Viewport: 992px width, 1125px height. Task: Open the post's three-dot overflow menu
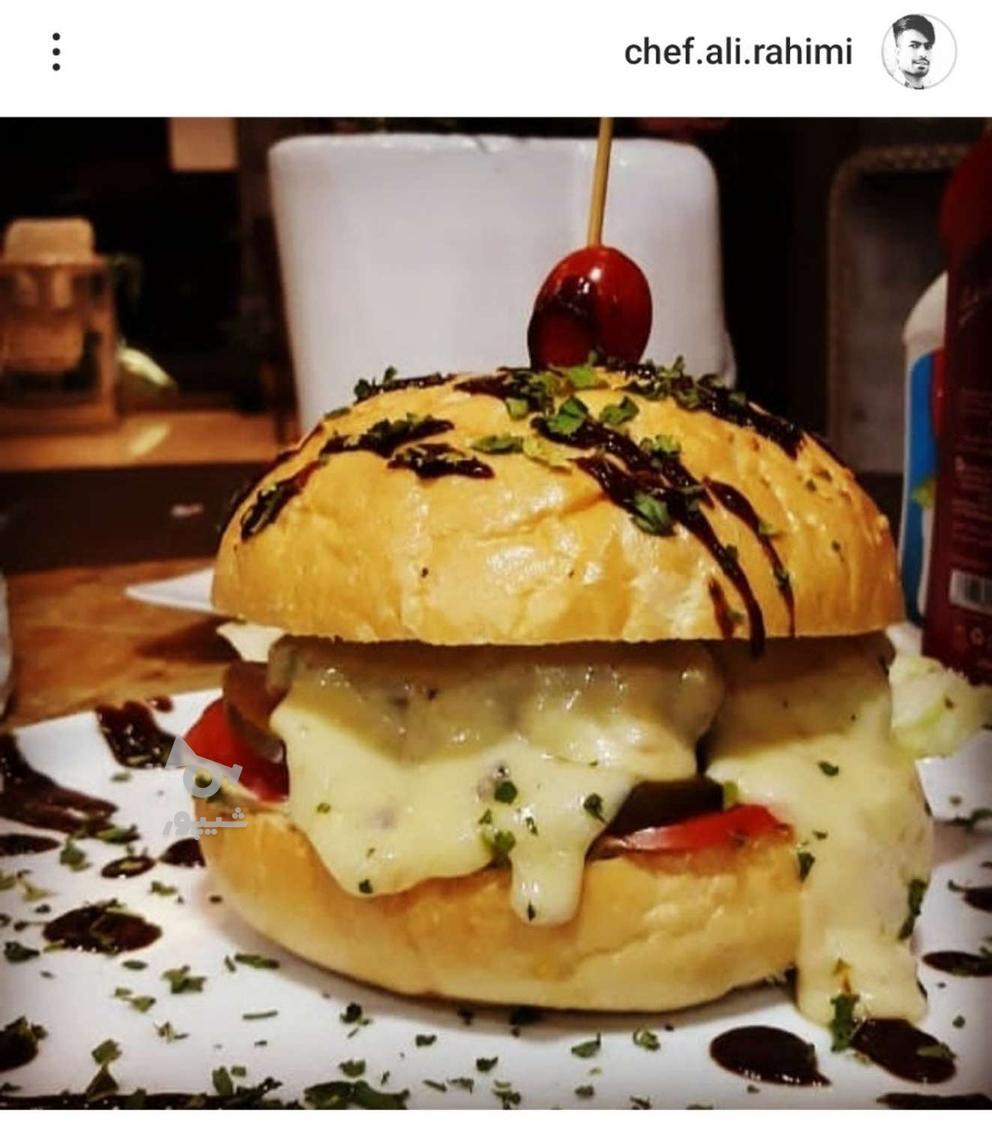[56, 52]
